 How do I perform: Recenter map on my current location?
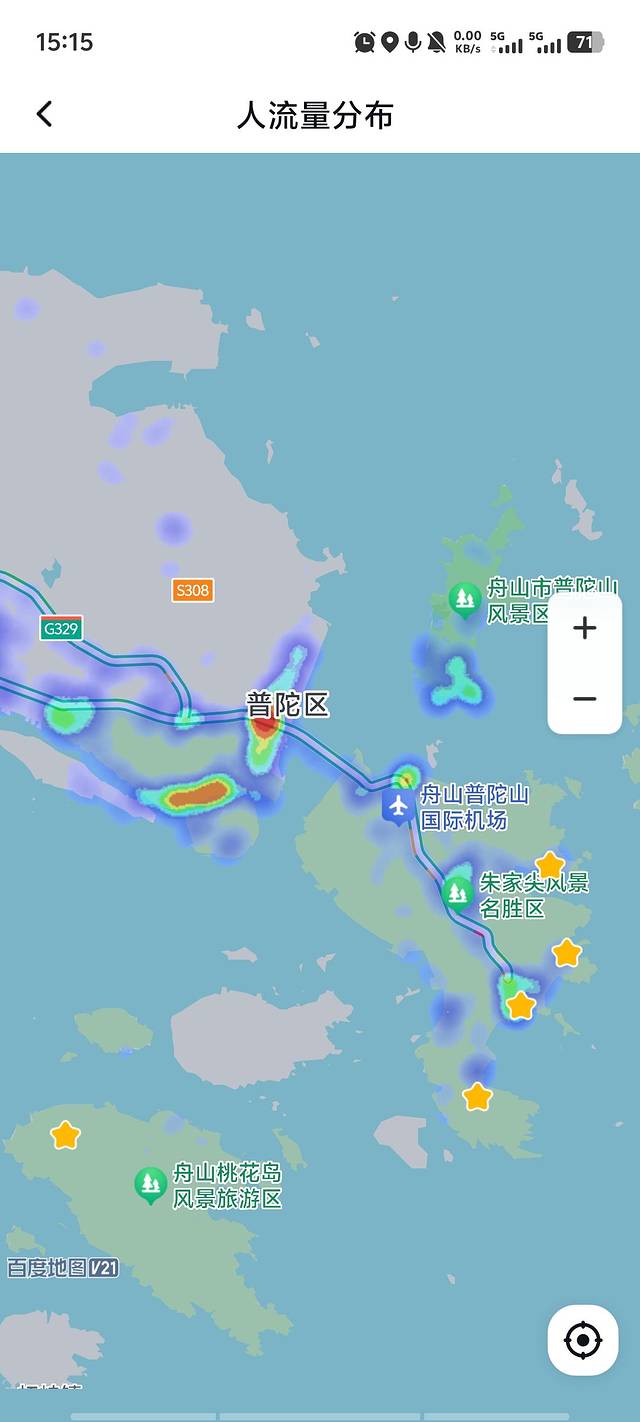pyautogui.click(x=583, y=1340)
